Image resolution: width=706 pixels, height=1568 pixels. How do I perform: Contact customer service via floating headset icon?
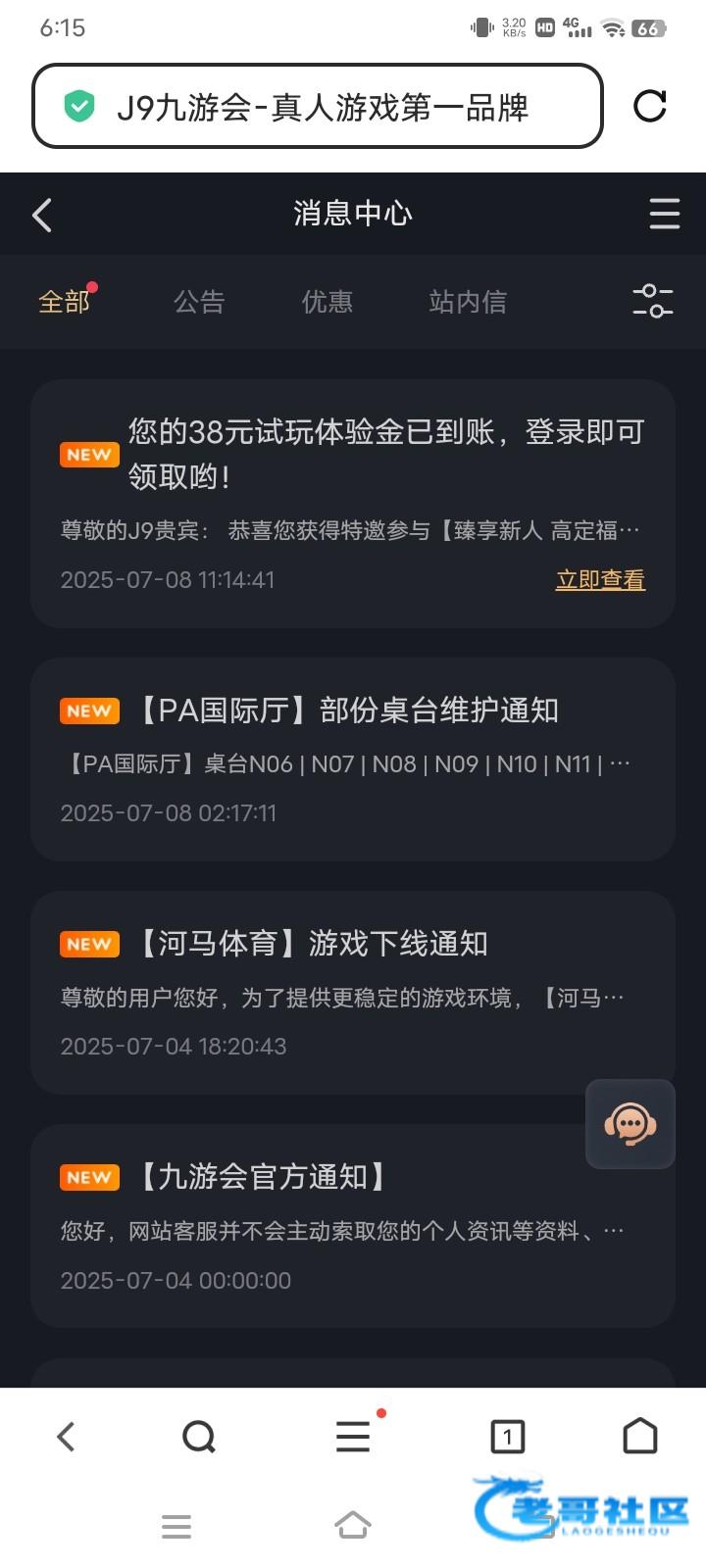coord(630,1124)
